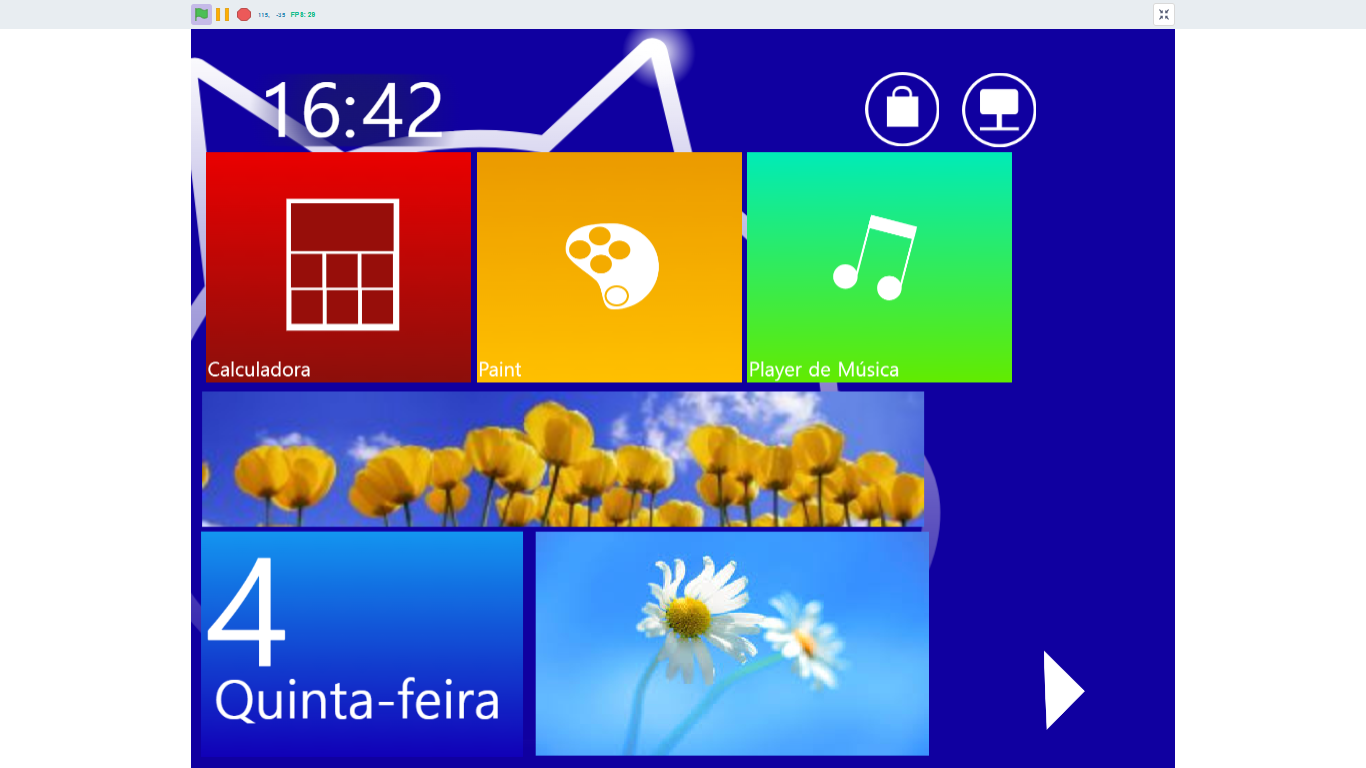Open Player de Música tile
This screenshot has height=768, width=1366.
pos(879,266)
